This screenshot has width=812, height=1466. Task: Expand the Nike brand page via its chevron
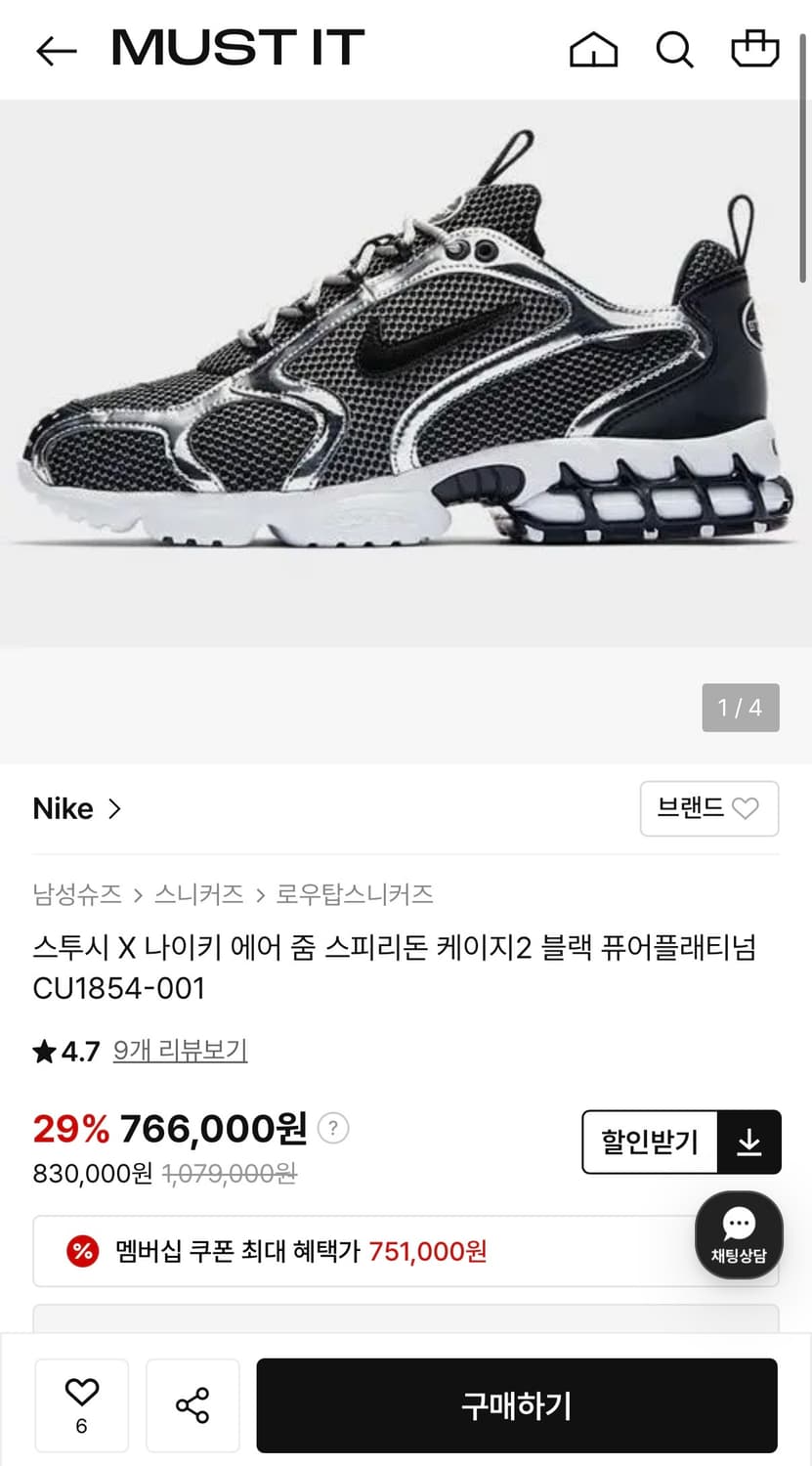coord(114,808)
